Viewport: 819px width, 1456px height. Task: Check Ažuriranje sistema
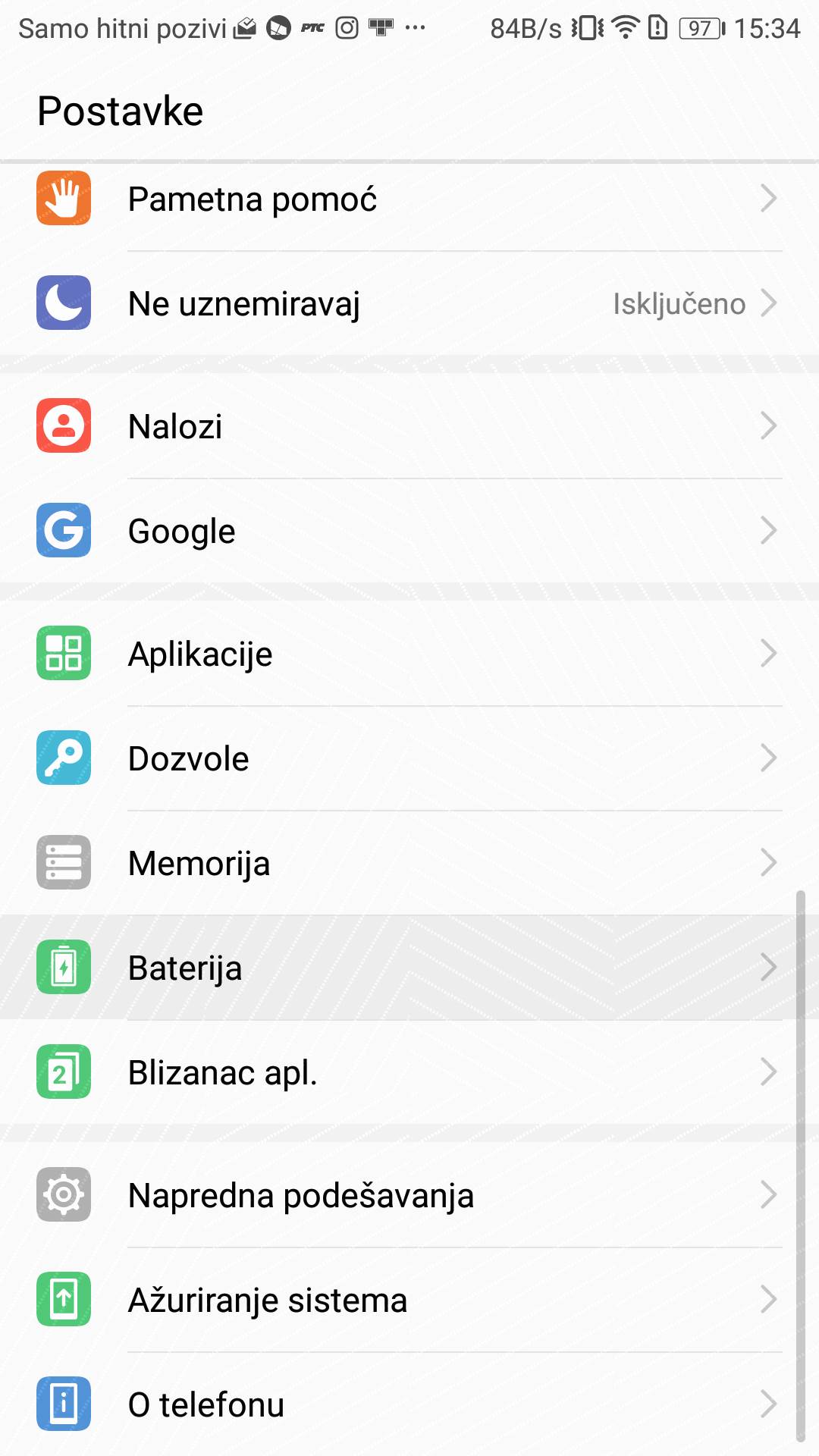click(409, 1300)
